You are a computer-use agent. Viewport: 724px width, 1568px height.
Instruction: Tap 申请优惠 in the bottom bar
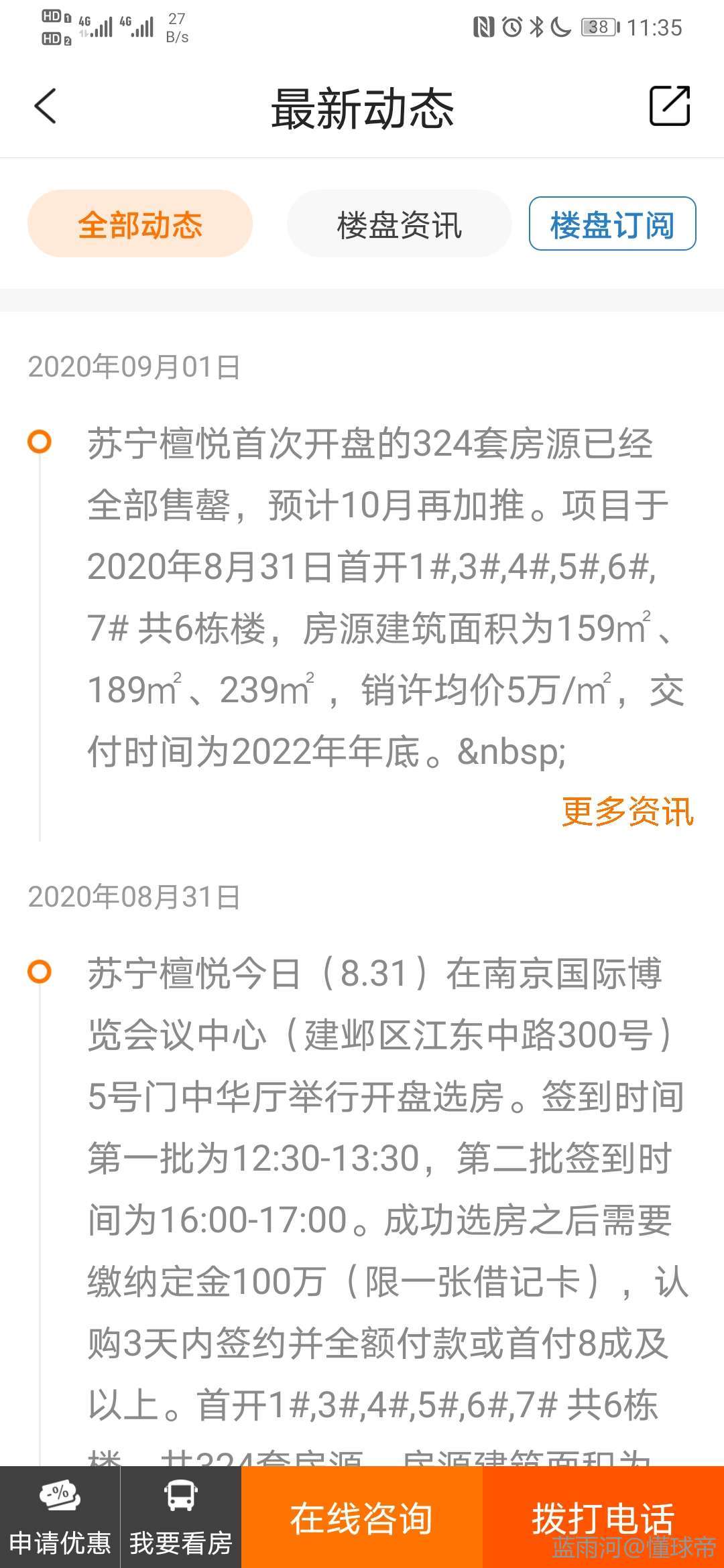point(60,1518)
